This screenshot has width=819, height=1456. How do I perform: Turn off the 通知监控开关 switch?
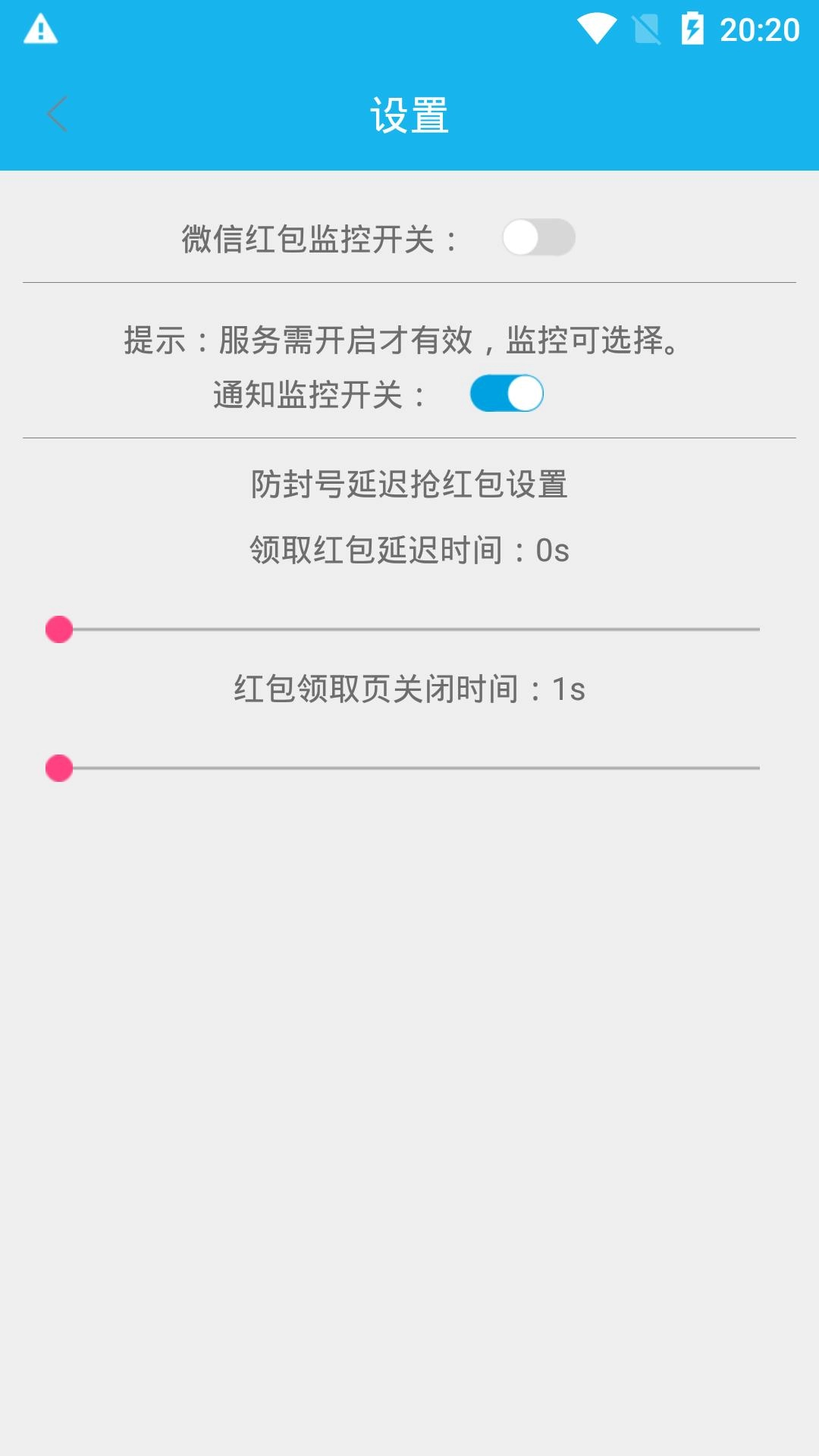pos(507,394)
